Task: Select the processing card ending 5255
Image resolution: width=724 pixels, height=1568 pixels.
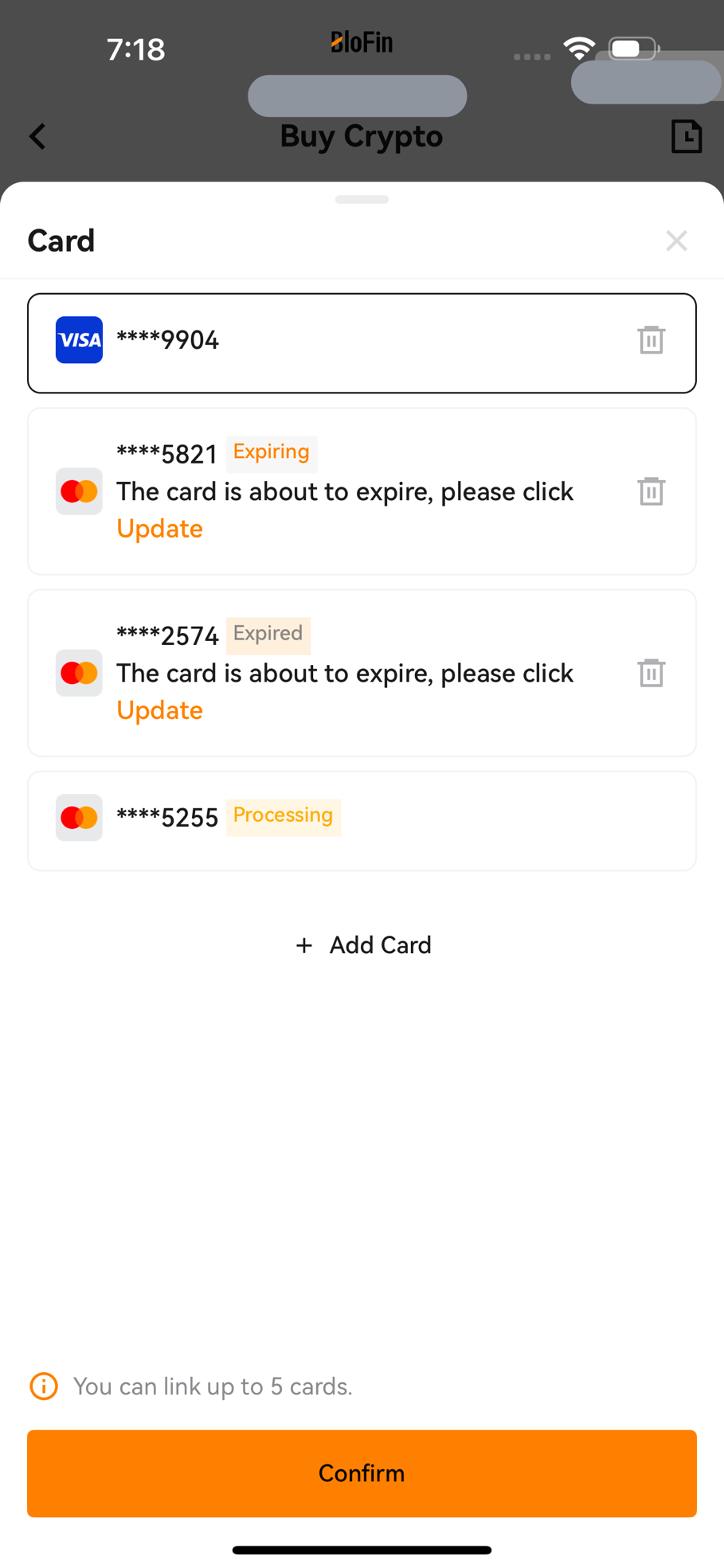Action: click(x=362, y=821)
